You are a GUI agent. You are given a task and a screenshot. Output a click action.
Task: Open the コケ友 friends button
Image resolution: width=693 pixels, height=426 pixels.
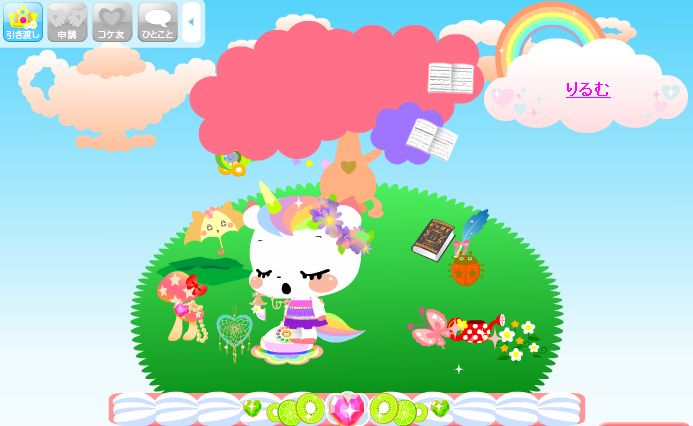tap(112, 22)
